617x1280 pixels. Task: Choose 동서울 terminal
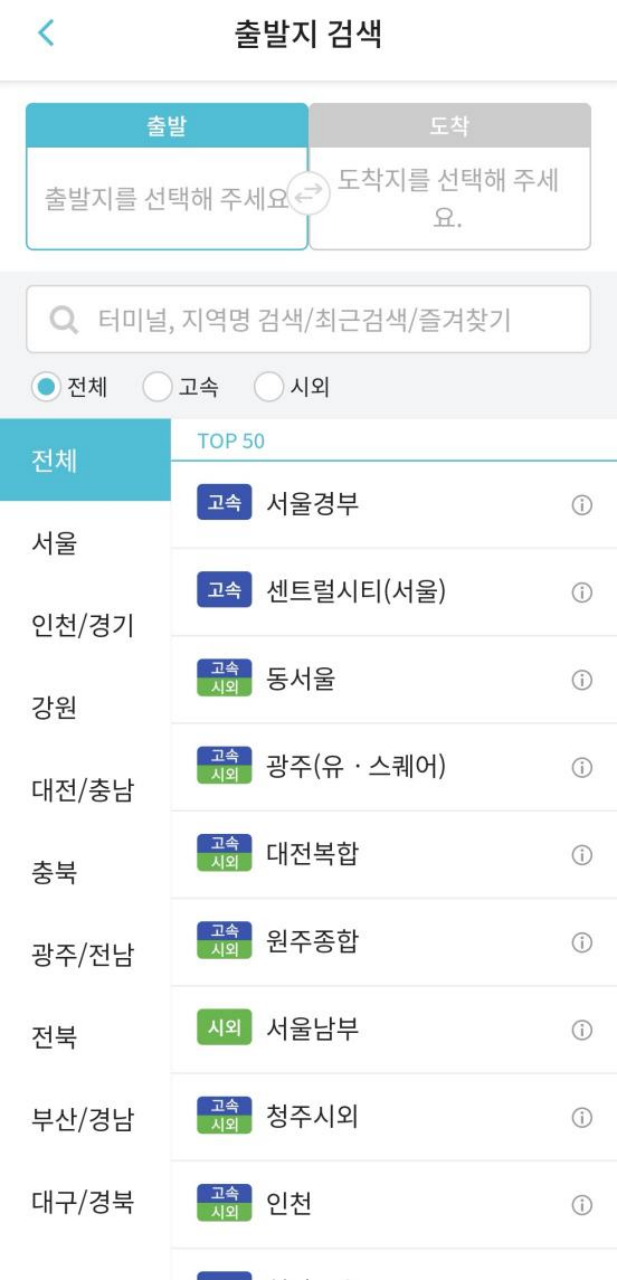pos(394,680)
